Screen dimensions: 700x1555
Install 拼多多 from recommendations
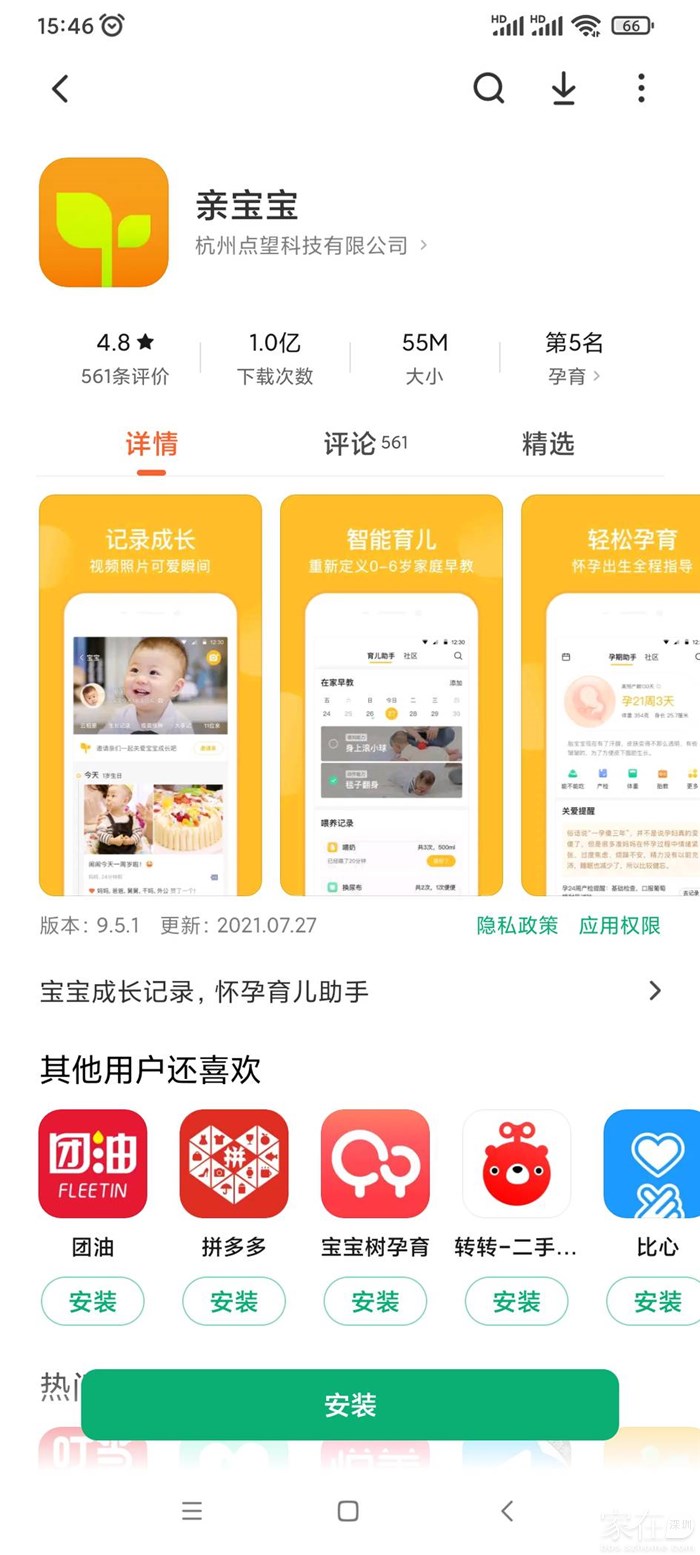point(234,1301)
